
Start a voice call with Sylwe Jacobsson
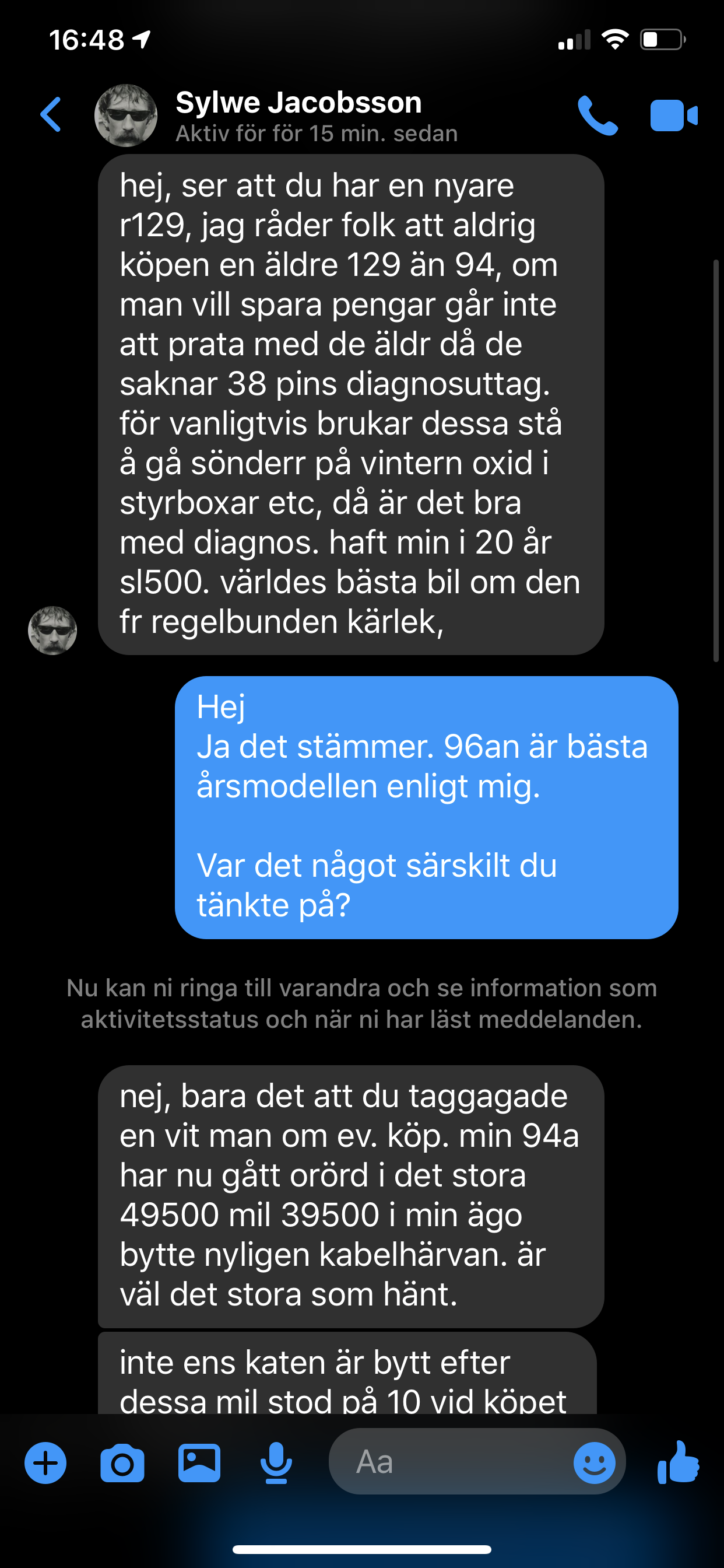(598, 115)
